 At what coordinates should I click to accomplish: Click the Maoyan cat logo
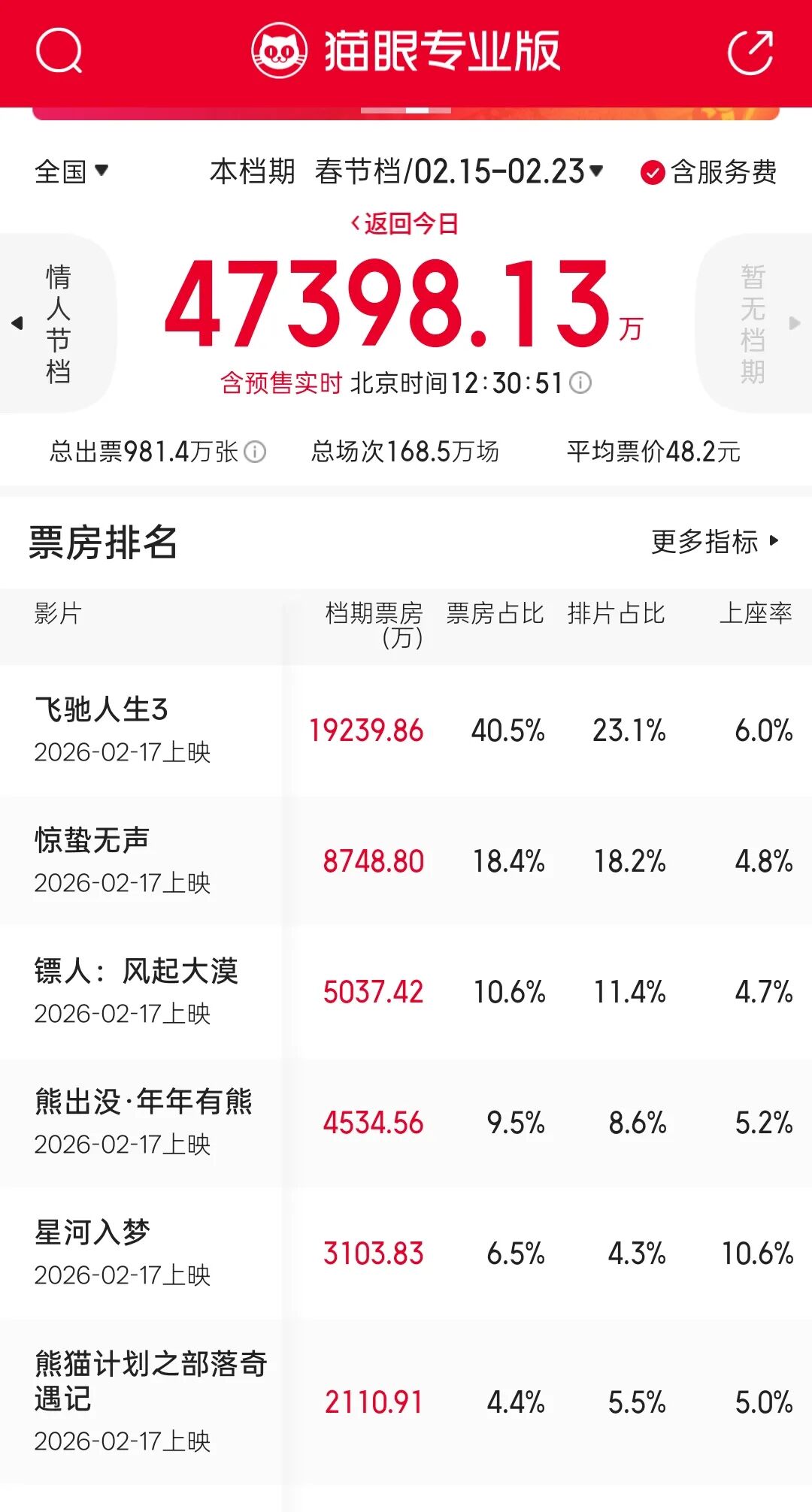(x=279, y=50)
